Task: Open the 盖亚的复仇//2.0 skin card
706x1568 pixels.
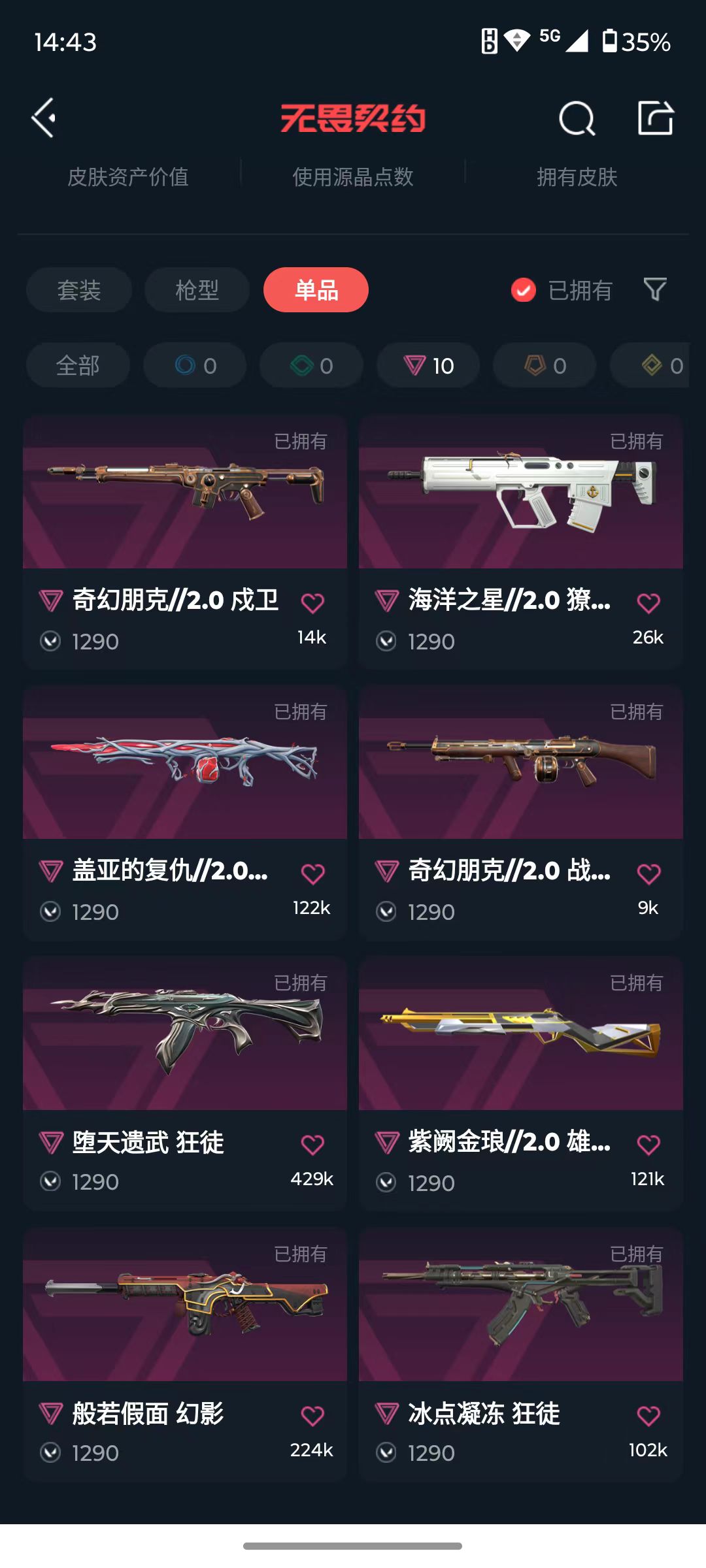Action: 185,813
